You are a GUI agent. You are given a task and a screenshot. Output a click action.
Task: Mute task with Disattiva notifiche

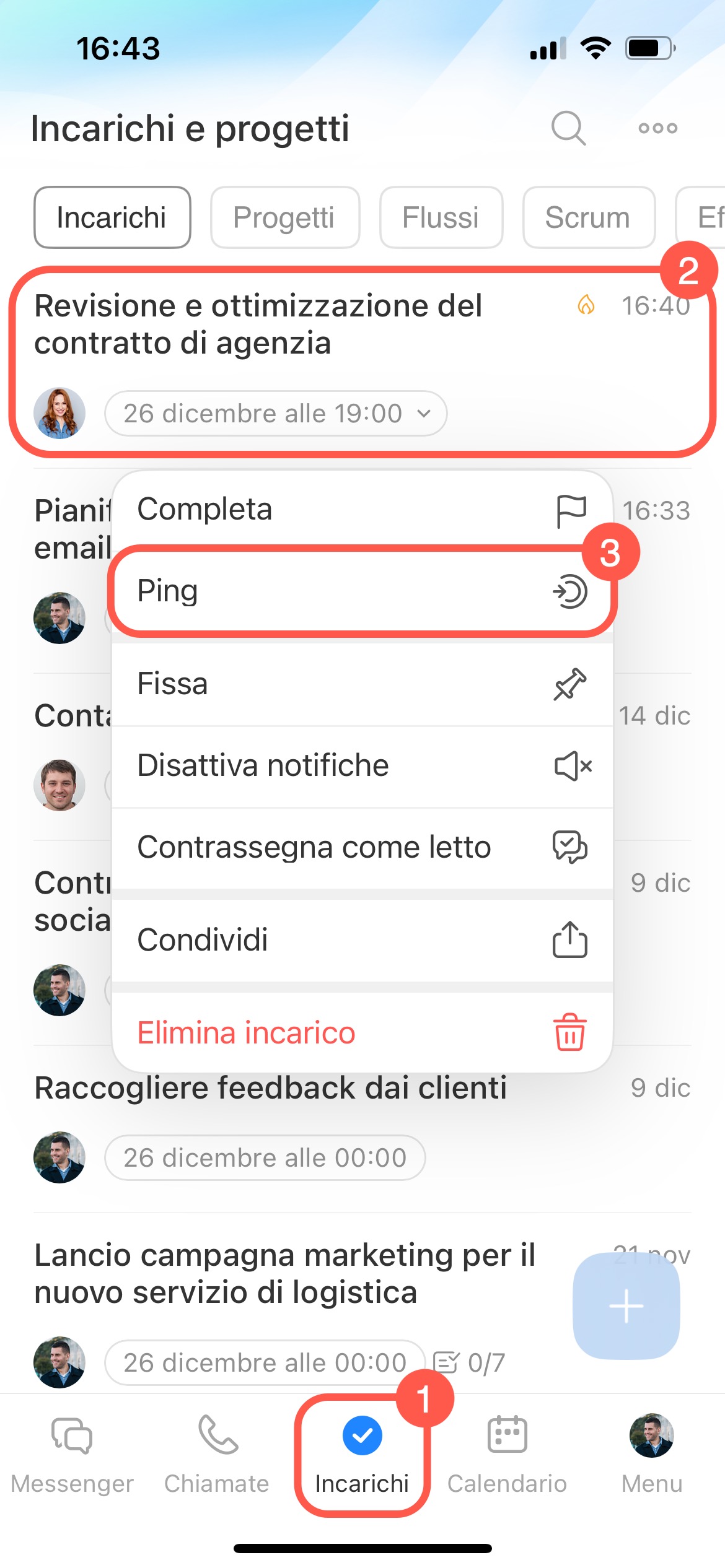click(x=362, y=766)
